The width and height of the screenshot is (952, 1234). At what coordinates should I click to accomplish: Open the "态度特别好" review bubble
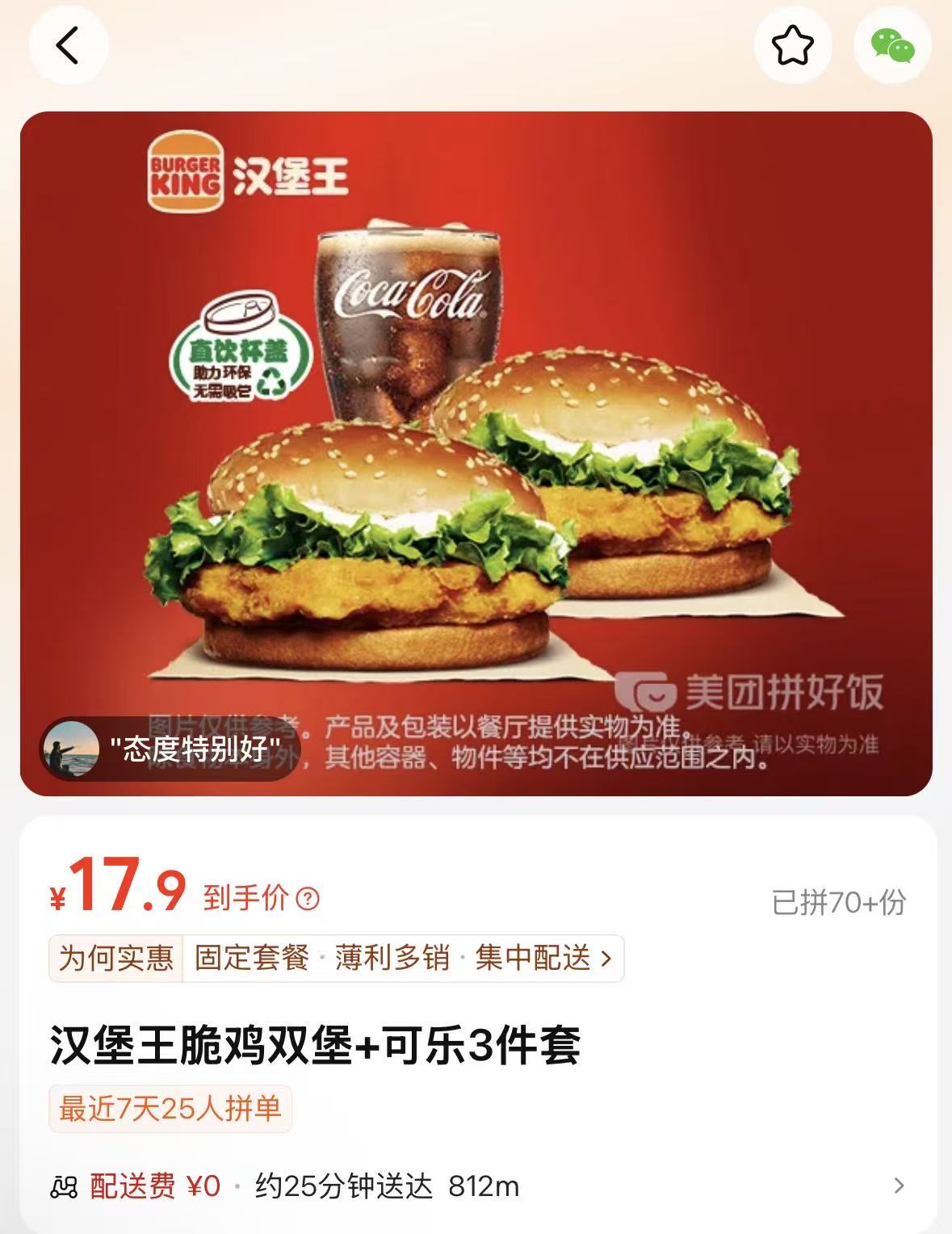(170, 749)
